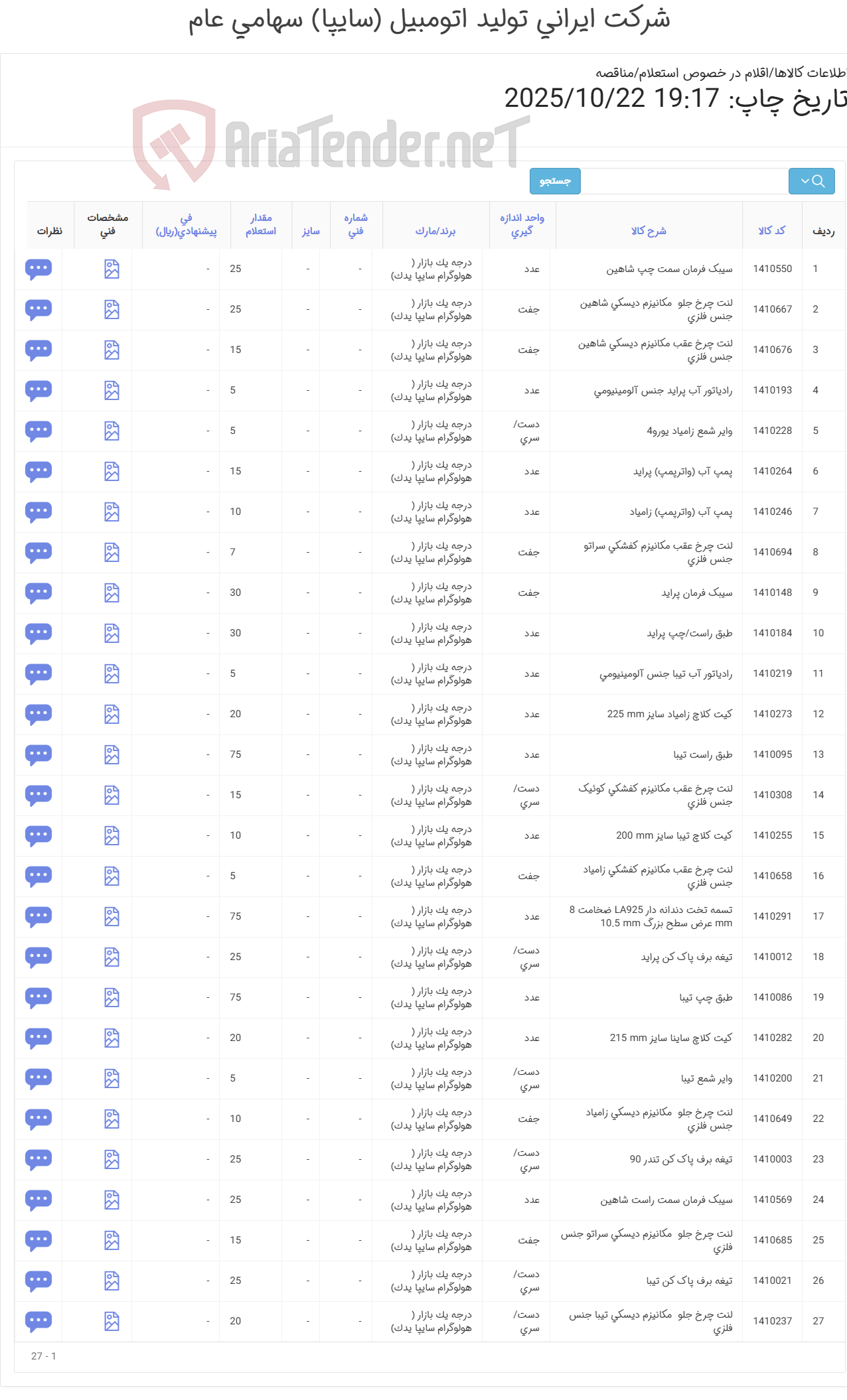Open comments for سیبک فرمان سمت چپ شاهین row
Screen dimensions: 847x1400
40,269
